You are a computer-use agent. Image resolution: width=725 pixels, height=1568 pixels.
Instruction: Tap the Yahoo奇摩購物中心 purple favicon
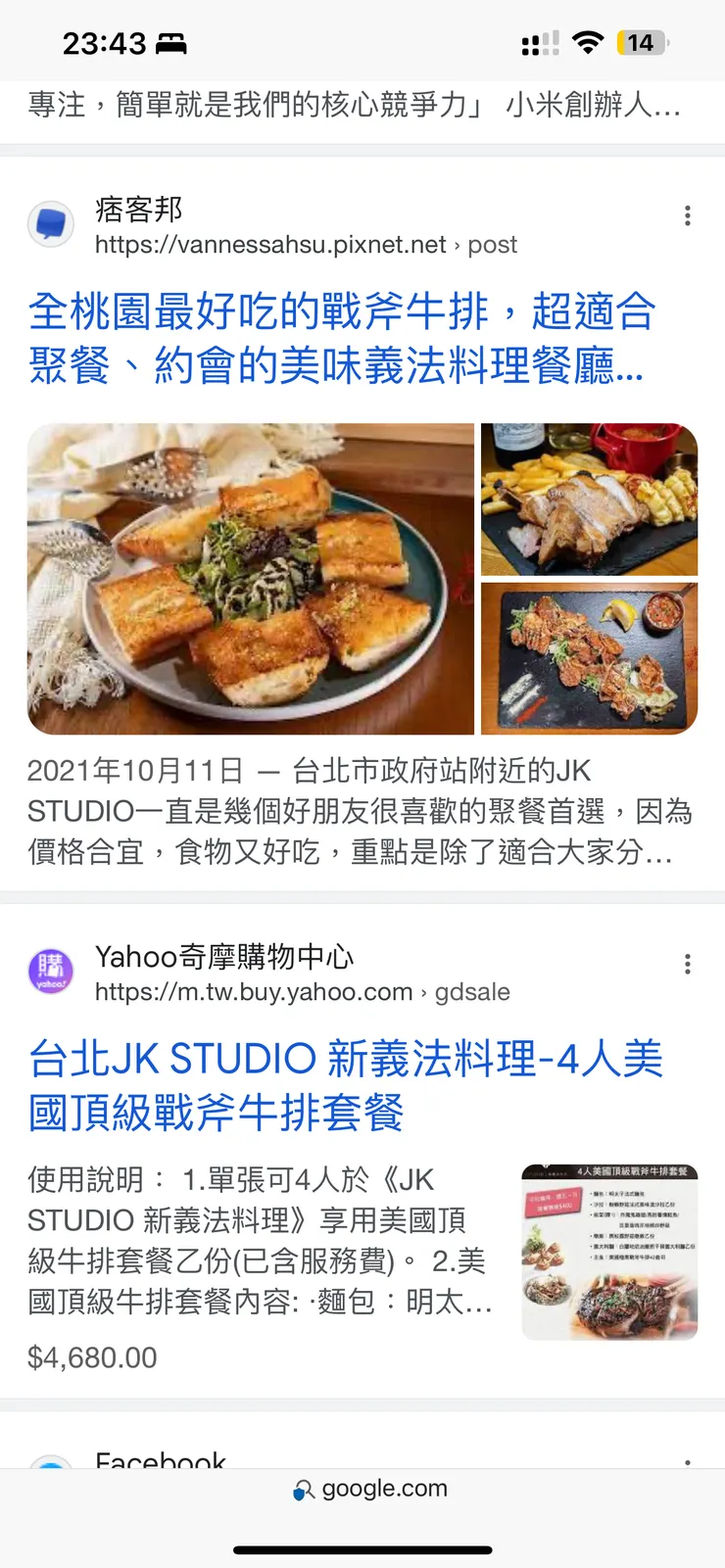click(50, 971)
